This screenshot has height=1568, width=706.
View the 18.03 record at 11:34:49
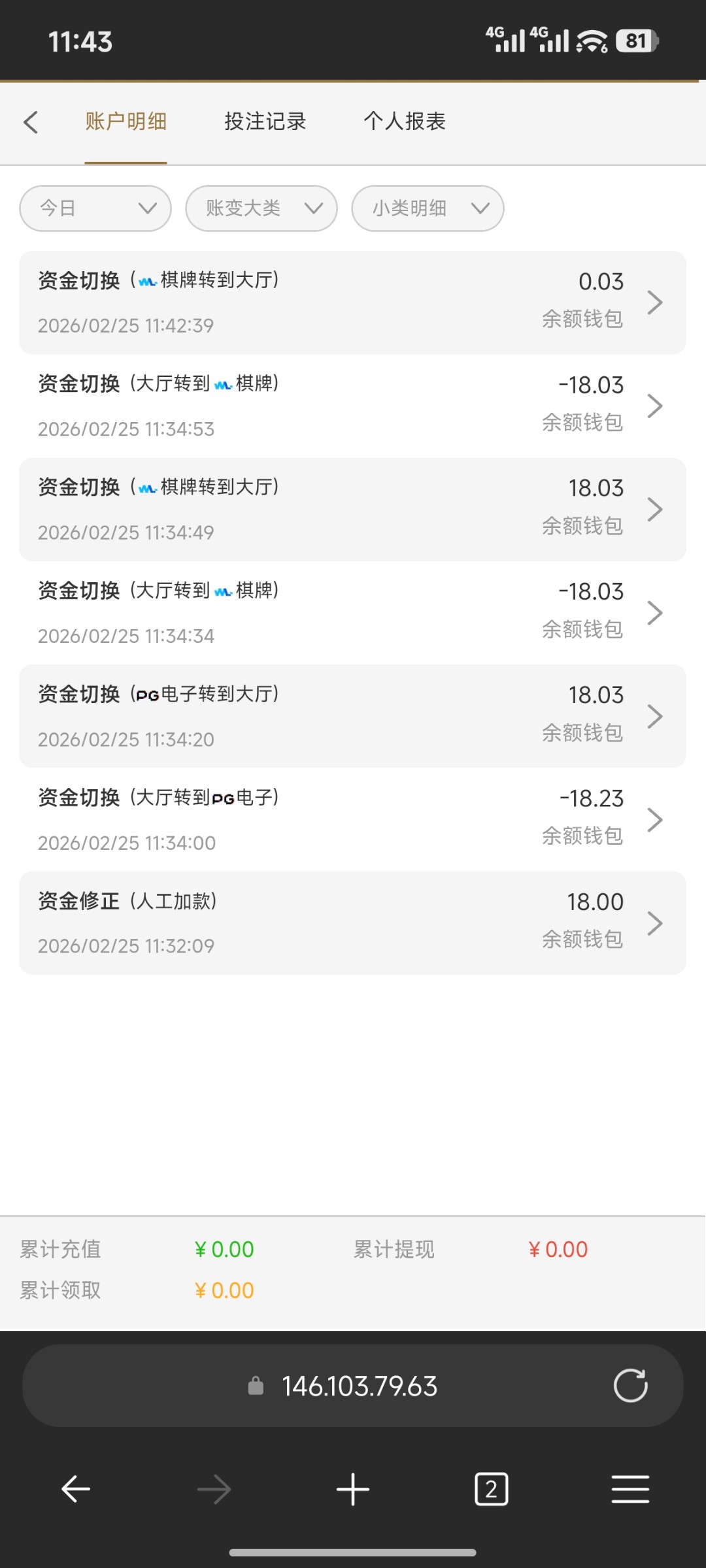click(x=352, y=510)
